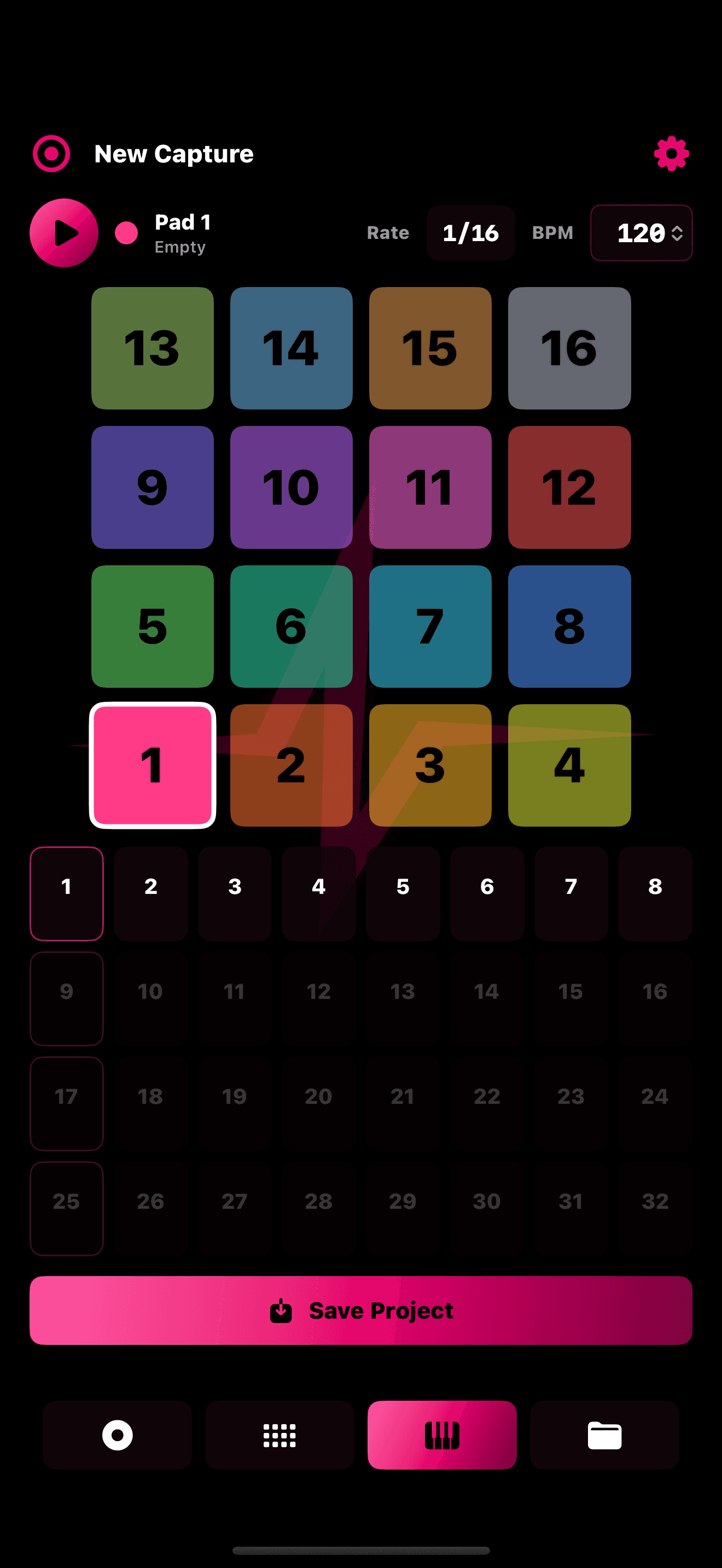Open the settings gear

pos(671,154)
